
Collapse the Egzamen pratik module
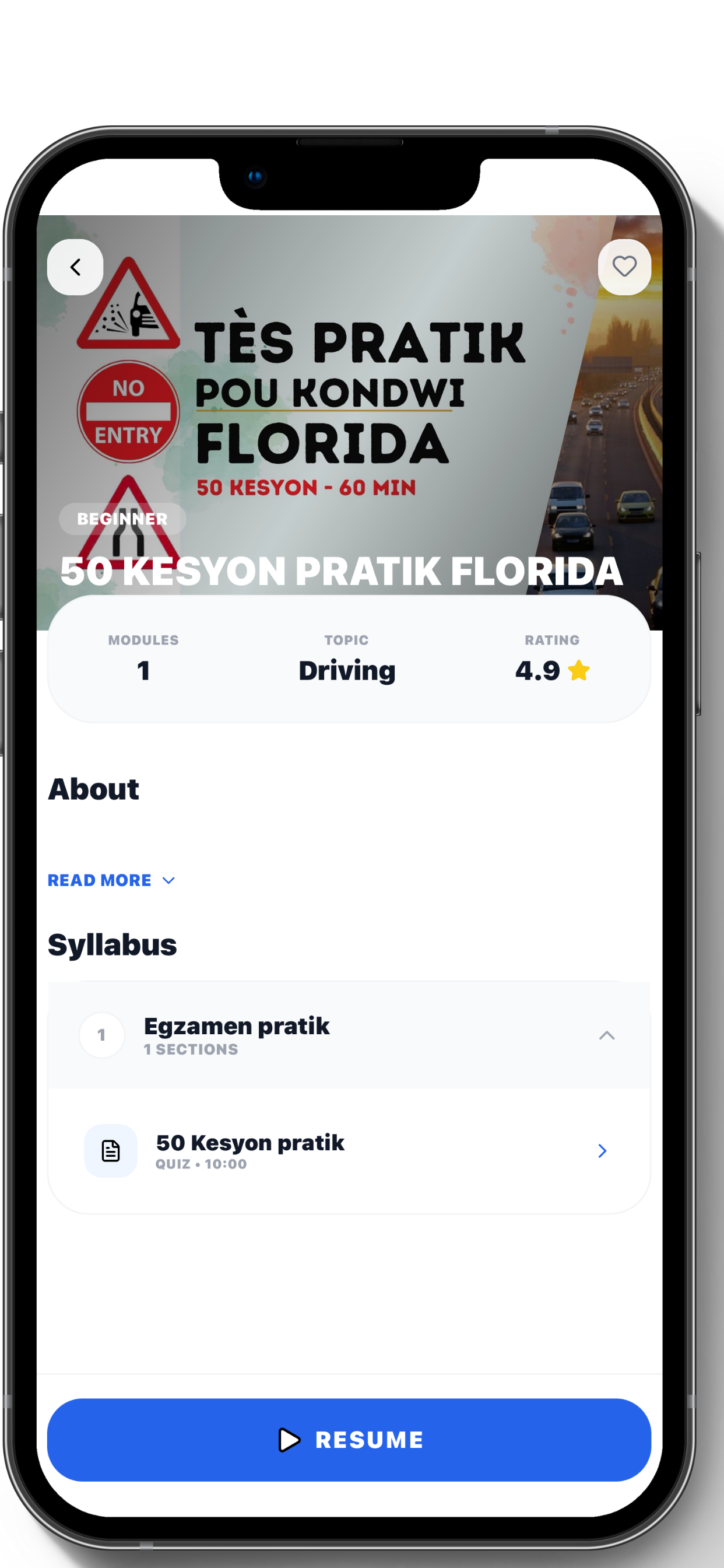click(606, 1035)
